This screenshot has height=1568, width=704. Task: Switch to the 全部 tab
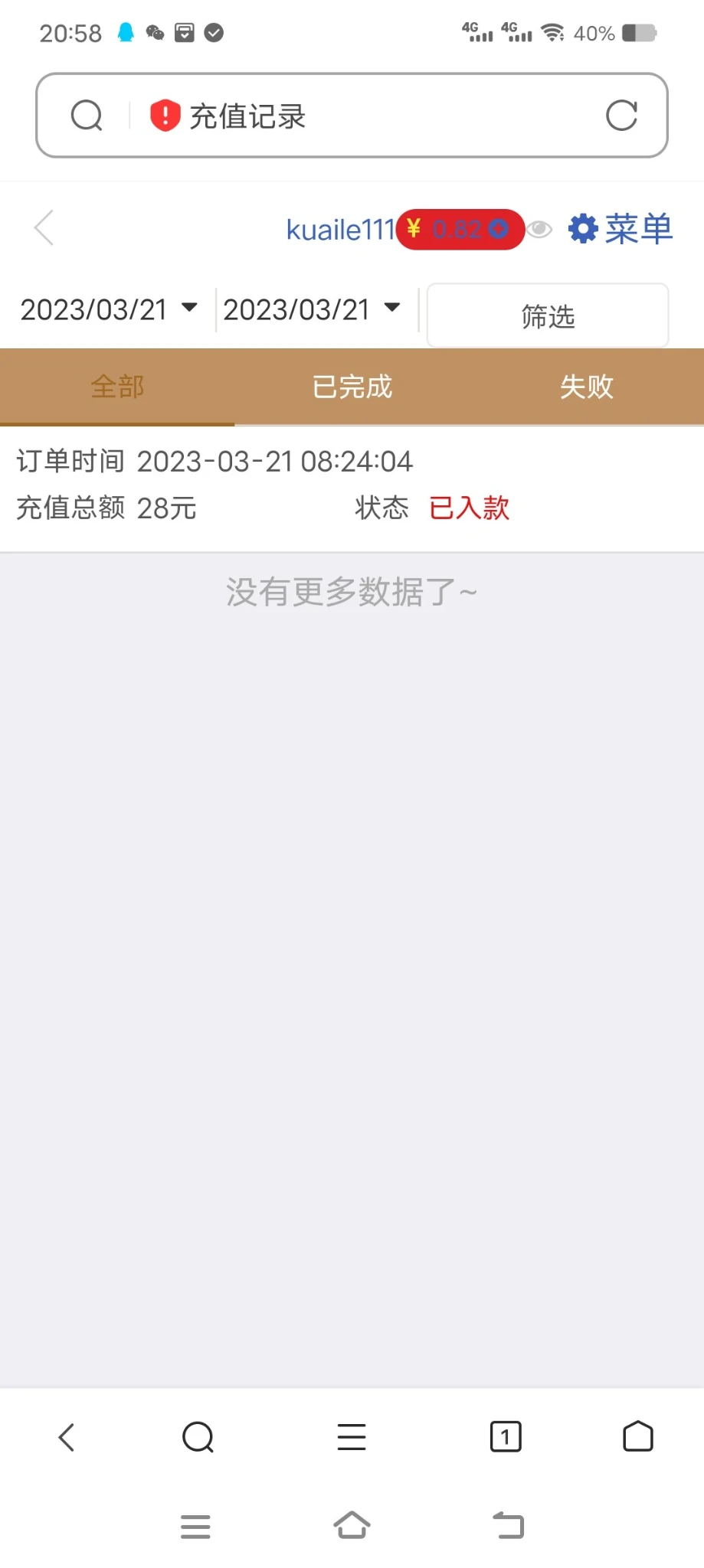pos(117,387)
